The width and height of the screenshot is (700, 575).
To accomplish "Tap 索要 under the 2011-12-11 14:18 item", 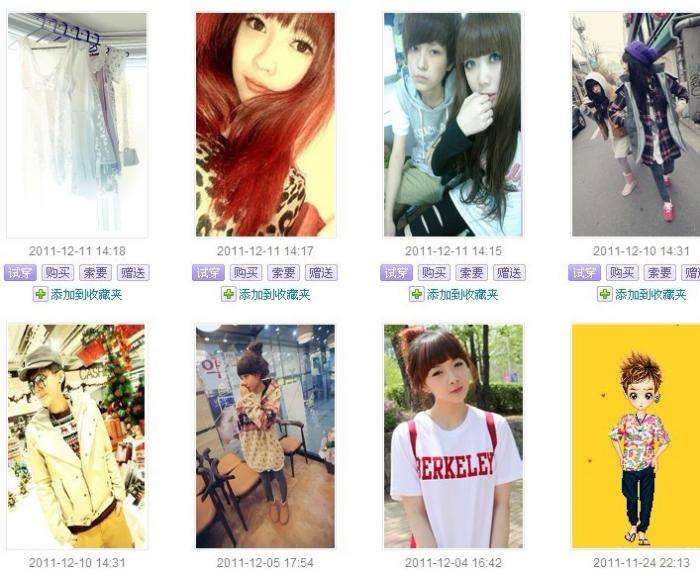I will click(95, 273).
